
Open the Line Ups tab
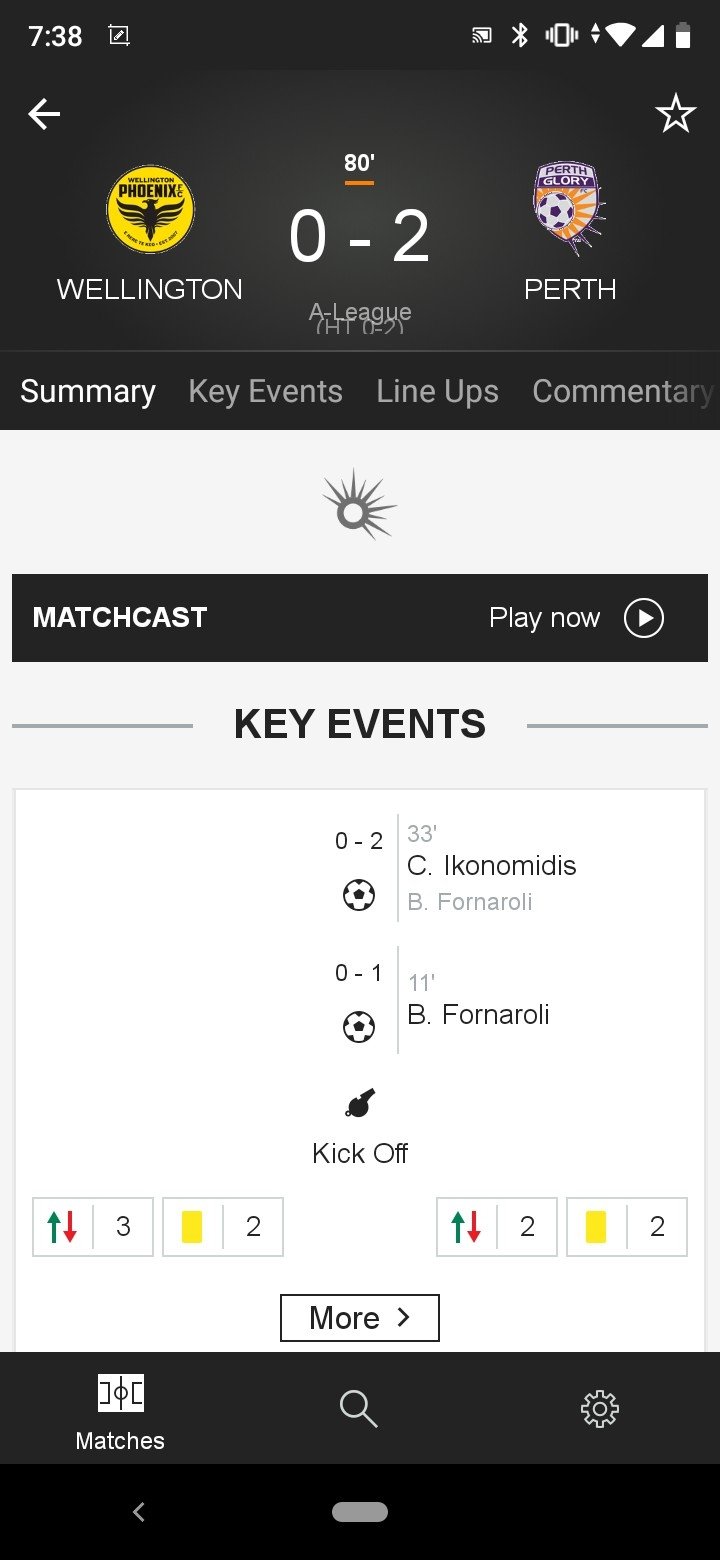click(437, 391)
